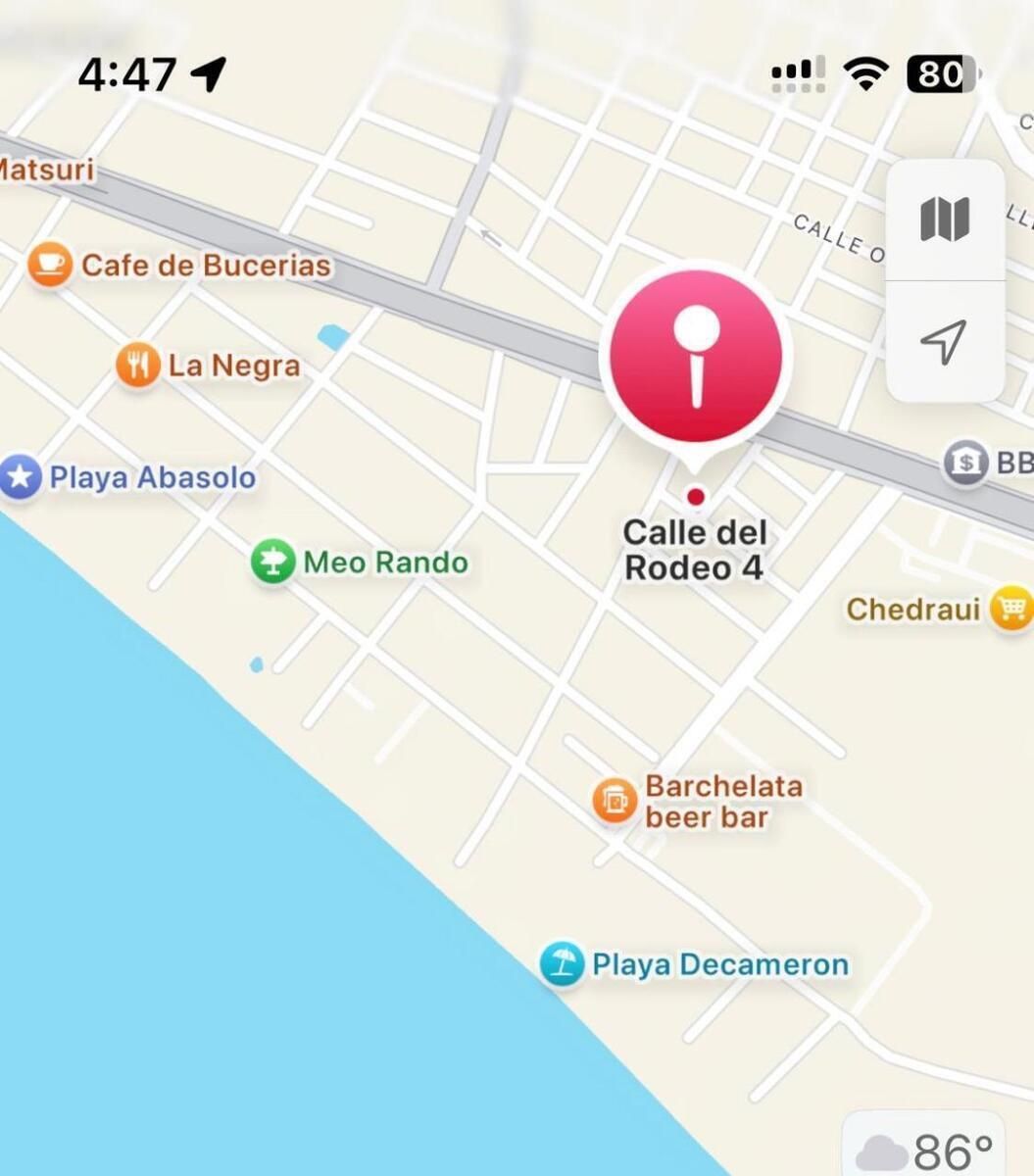Tap the Chedraui store label
The image size is (1034, 1176).
[x=912, y=610]
